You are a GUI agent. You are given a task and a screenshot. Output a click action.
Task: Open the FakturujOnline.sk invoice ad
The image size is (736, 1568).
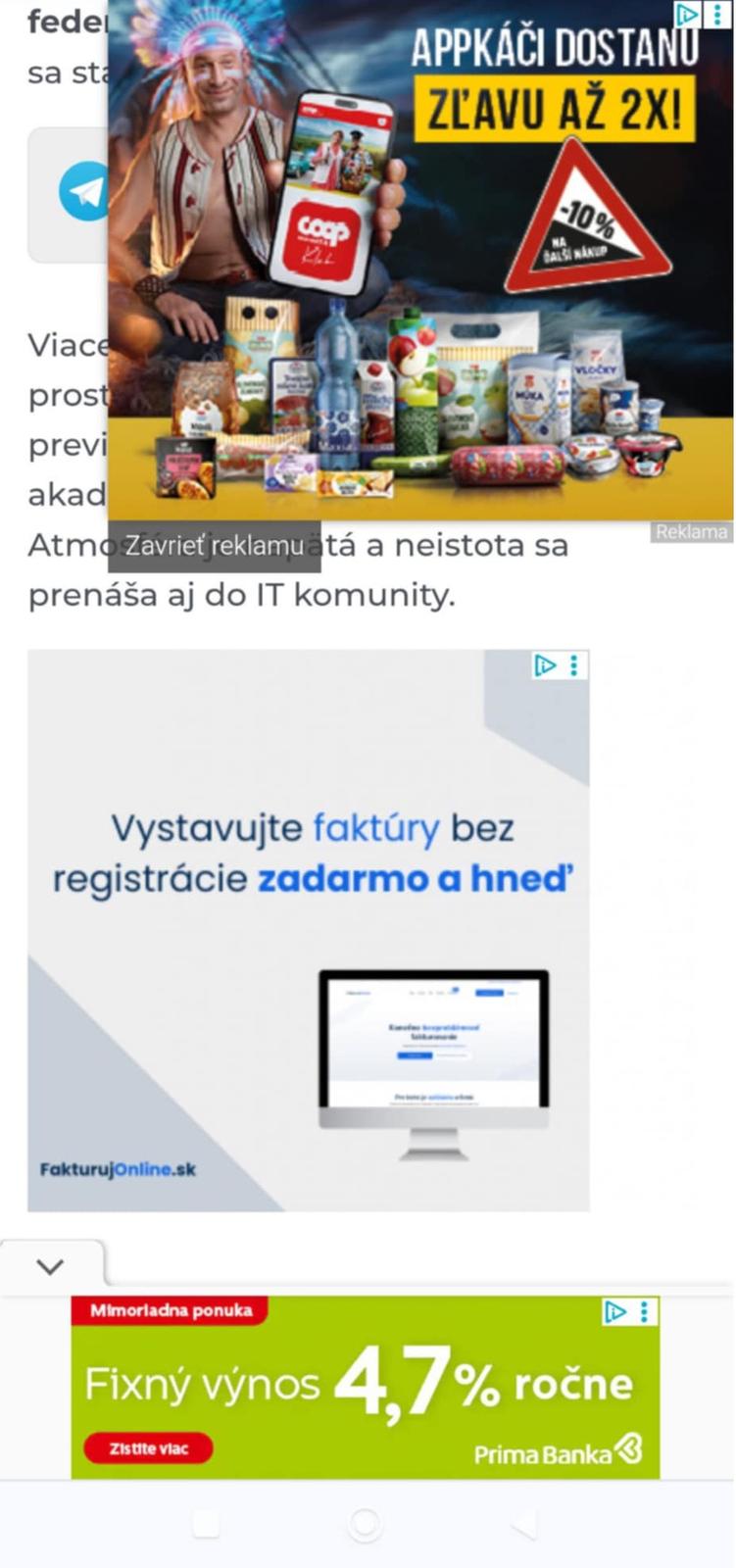pyautogui.click(x=308, y=931)
